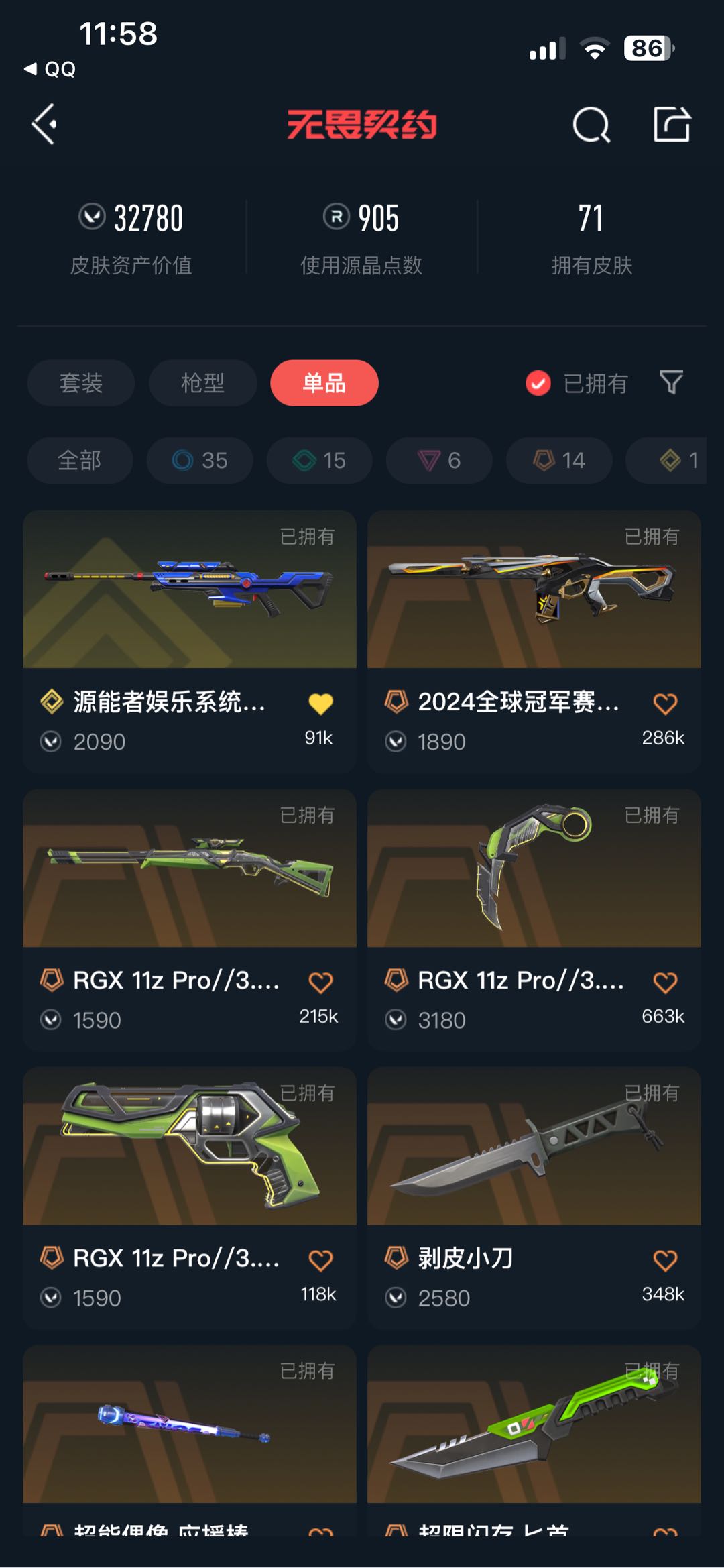Share this skin inventory page

[x=672, y=124]
